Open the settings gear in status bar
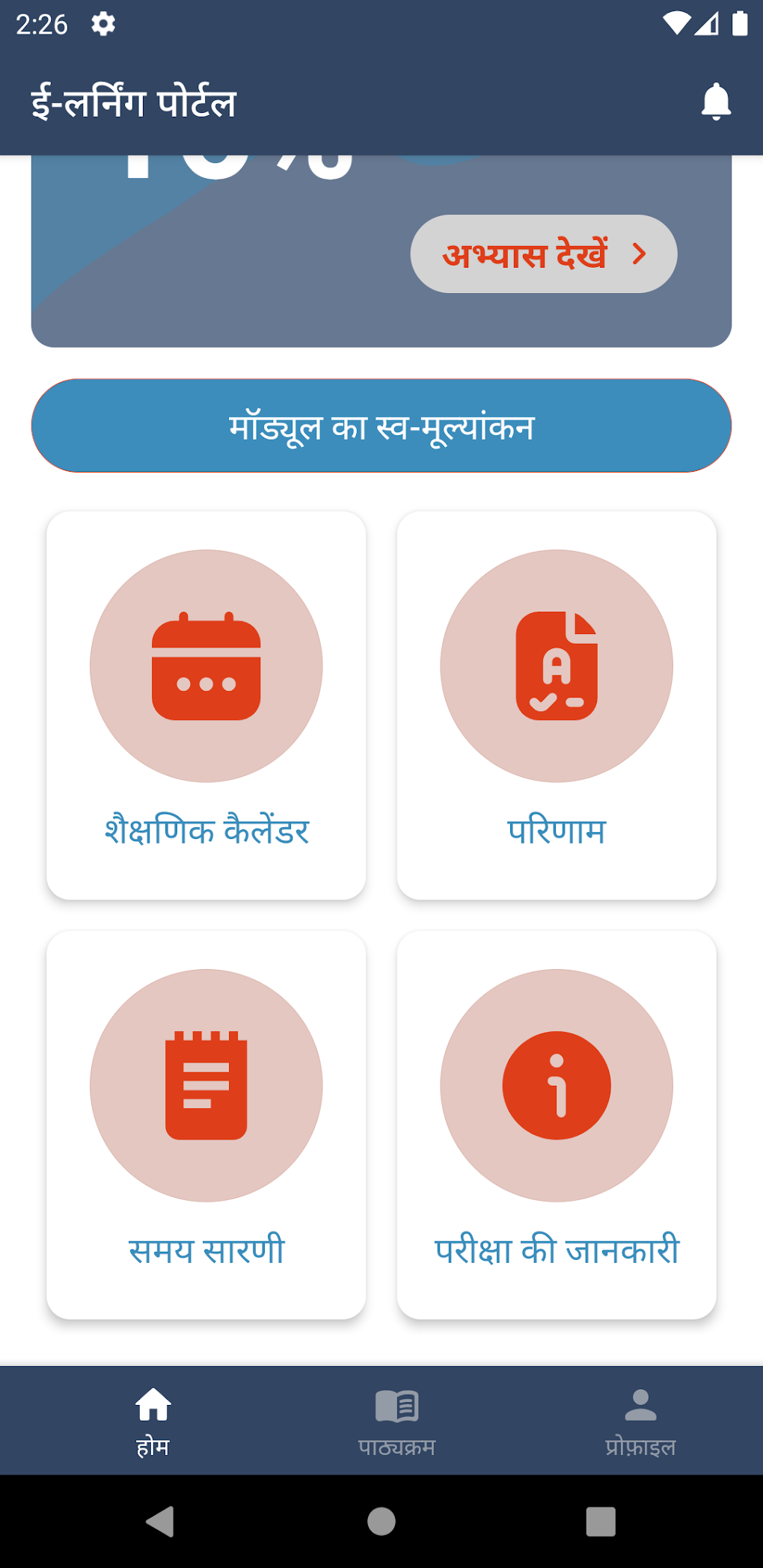The image size is (763, 1568). pyautogui.click(x=102, y=23)
